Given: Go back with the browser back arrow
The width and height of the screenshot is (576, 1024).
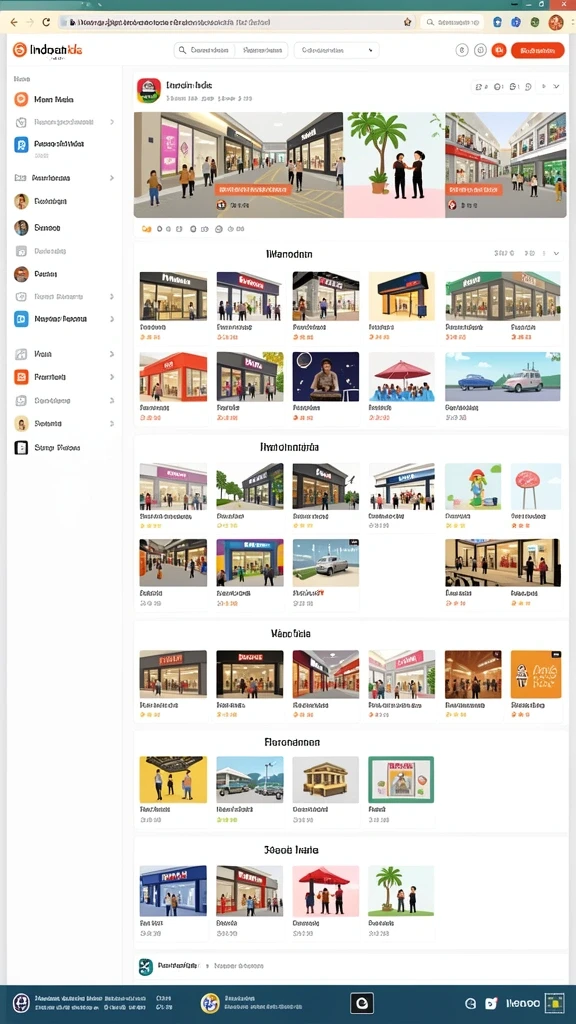Looking at the screenshot, I should (x=14, y=22).
